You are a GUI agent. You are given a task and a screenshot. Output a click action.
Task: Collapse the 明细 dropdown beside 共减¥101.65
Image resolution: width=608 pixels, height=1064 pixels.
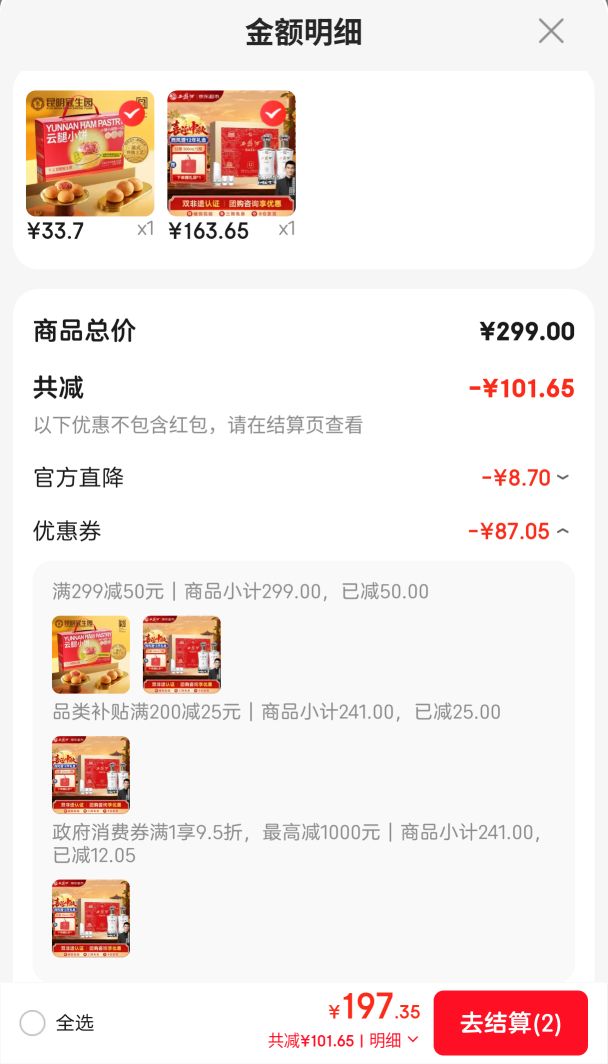click(394, 1040)
